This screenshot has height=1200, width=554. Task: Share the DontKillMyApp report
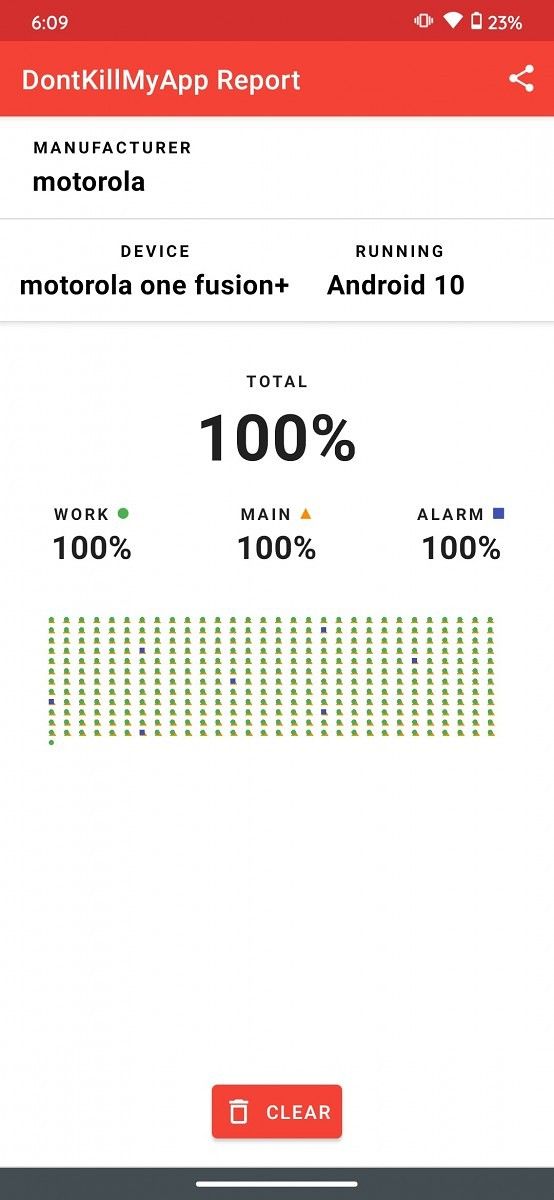pyautogui.click(x=521, y=79)
